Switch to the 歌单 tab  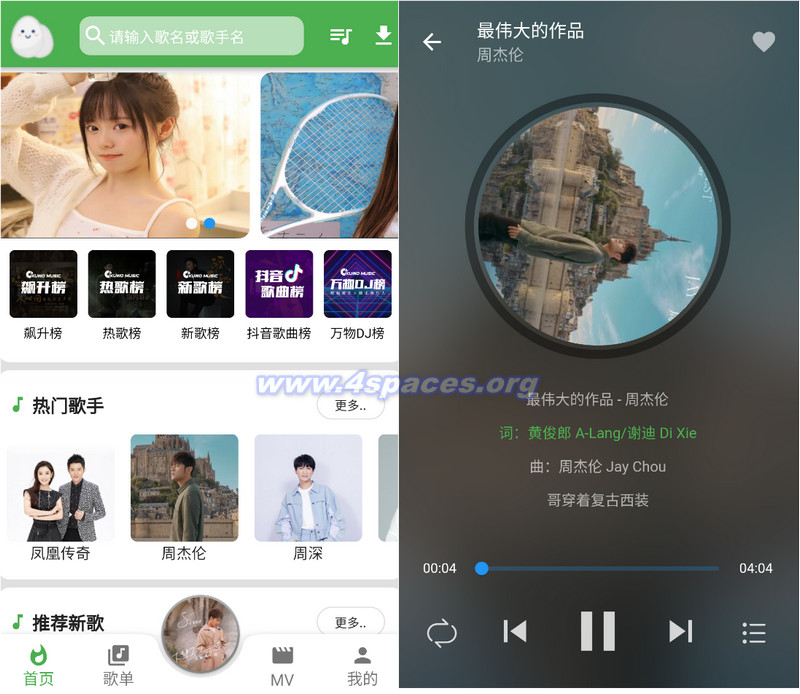pyautogui.click(x=118, y=665)
